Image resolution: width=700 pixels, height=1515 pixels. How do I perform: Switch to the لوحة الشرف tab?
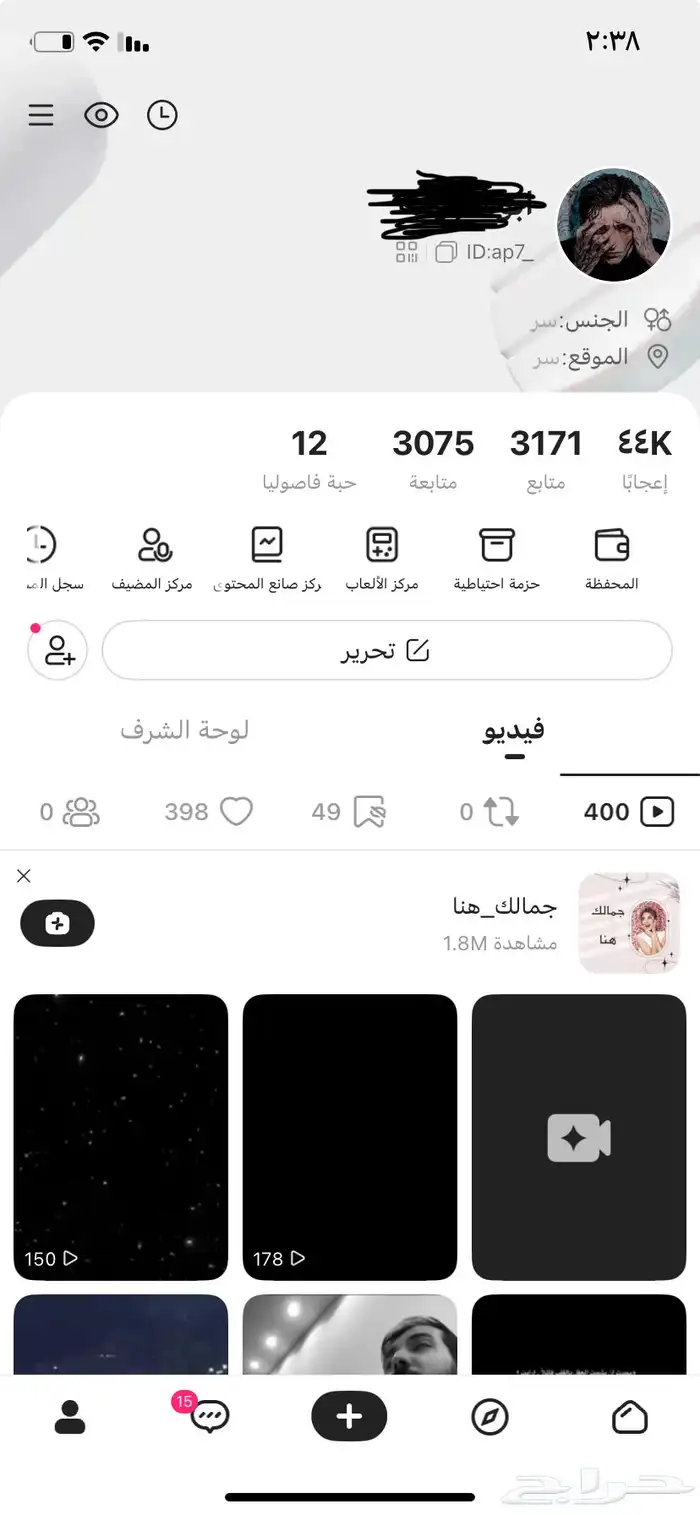[185, 730]
